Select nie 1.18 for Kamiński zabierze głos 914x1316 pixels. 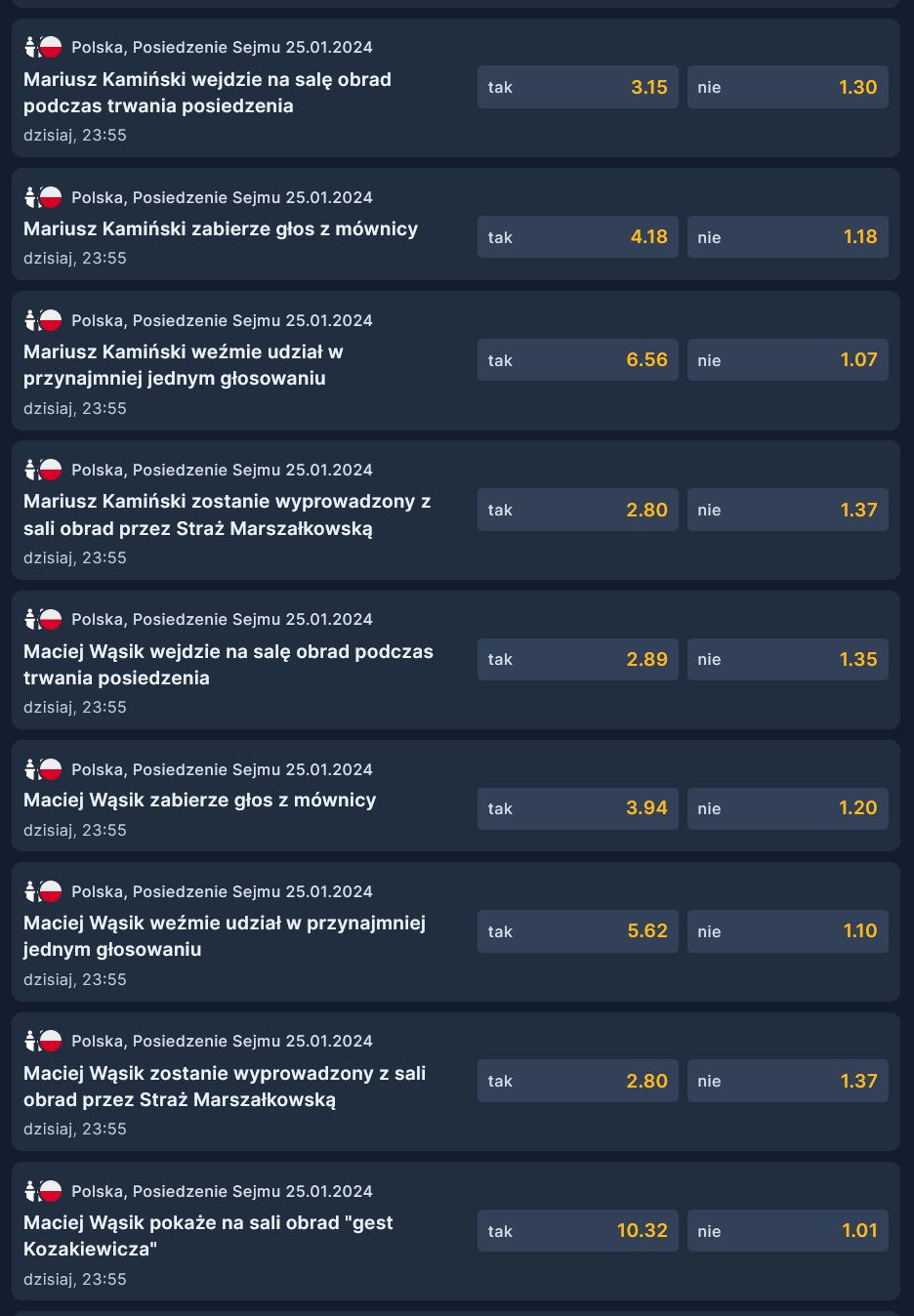point(787,236)
